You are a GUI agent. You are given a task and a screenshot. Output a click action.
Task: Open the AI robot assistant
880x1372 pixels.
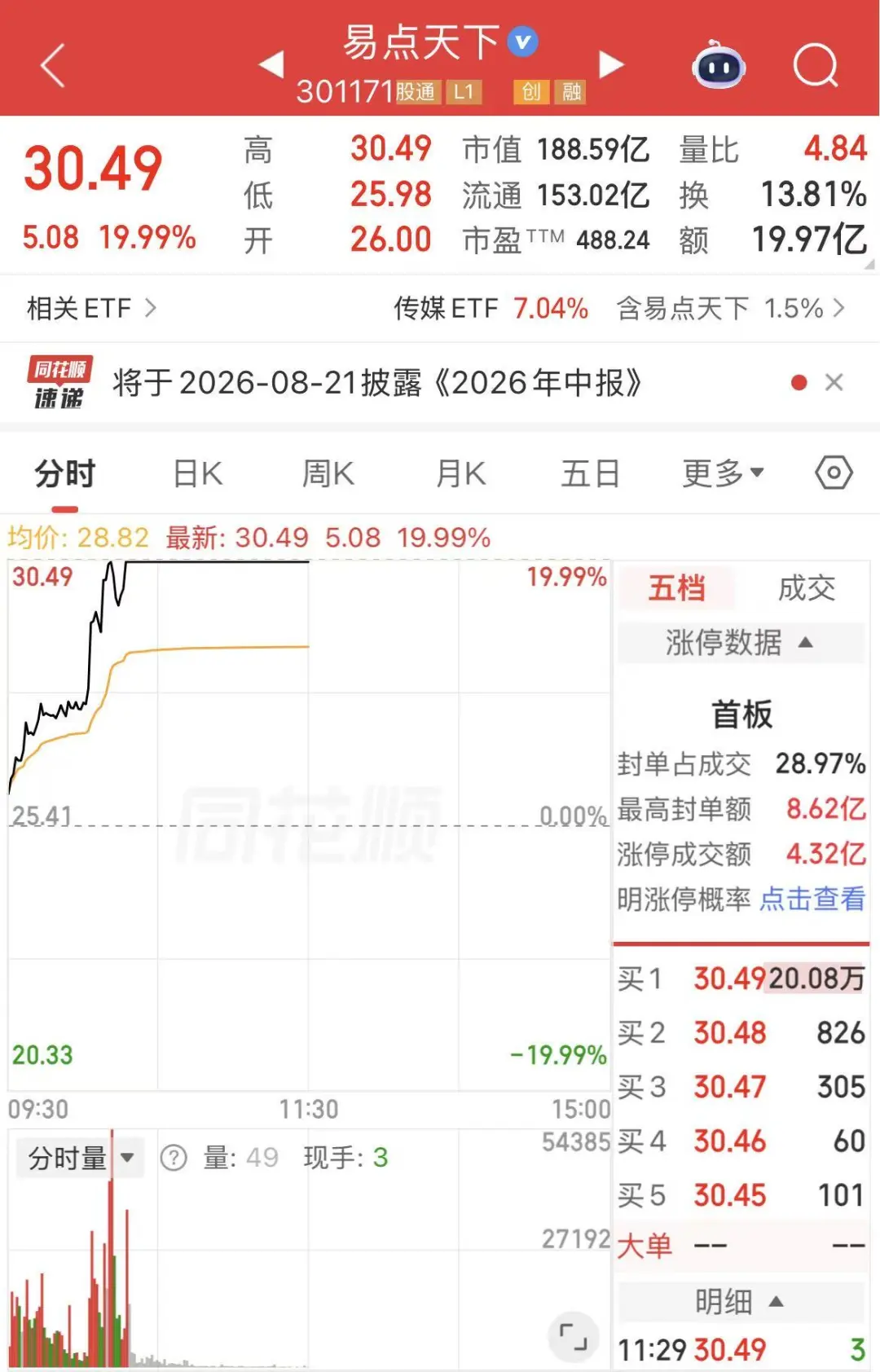[718, 64]
